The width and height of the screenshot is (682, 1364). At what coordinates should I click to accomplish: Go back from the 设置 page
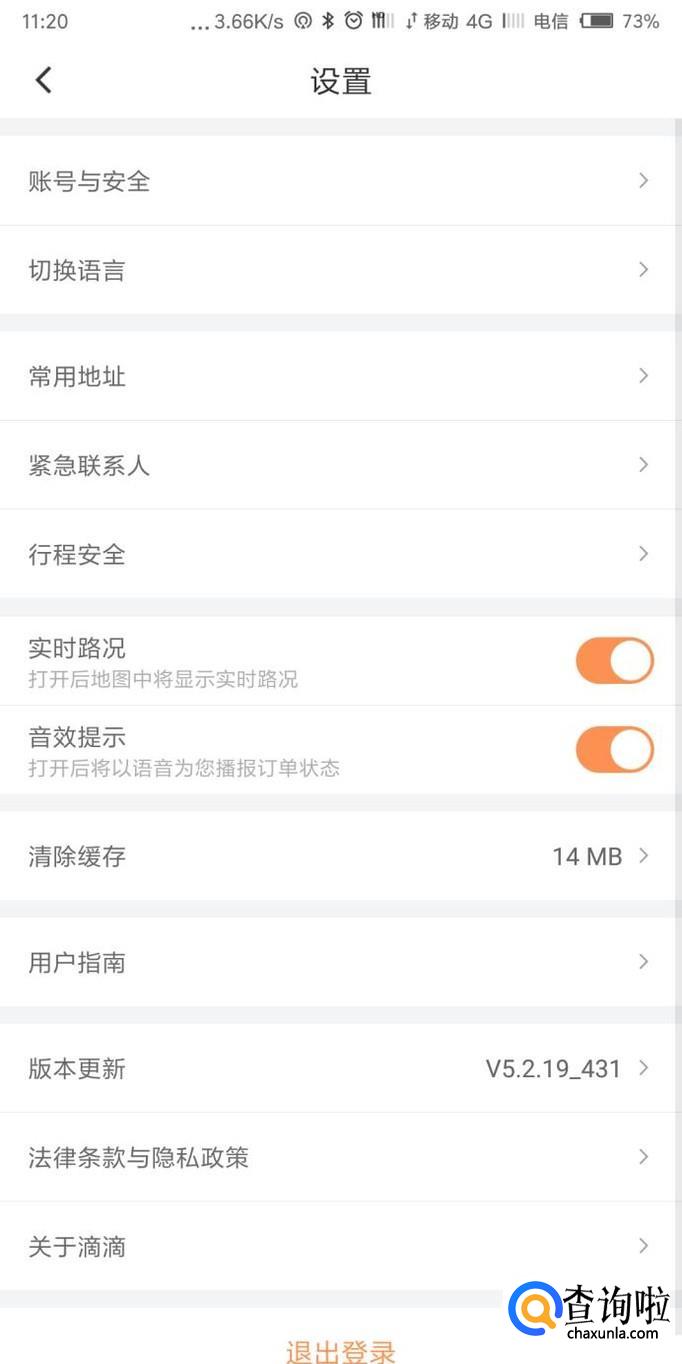click(43, 80)
